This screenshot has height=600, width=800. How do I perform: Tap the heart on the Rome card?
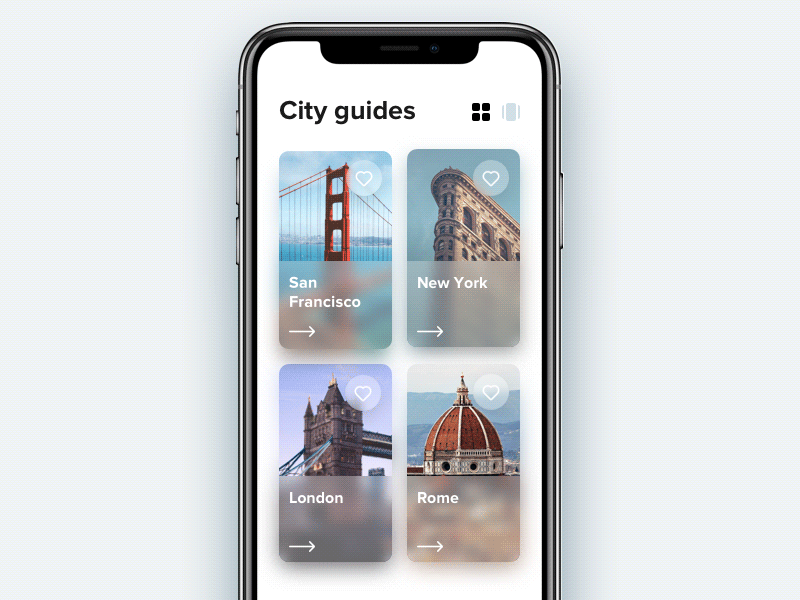click(x=490, y=392)
